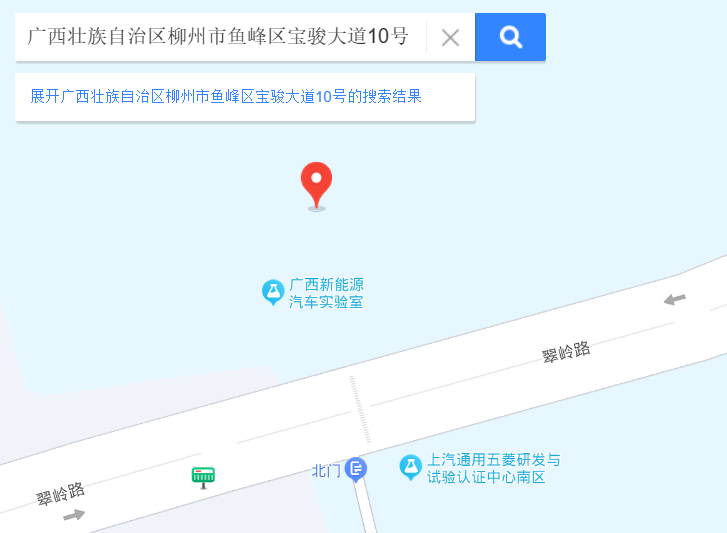Viewport: 727px width, 533px height.
Task: Select the red location pin marker
Action: coord(316,182)
